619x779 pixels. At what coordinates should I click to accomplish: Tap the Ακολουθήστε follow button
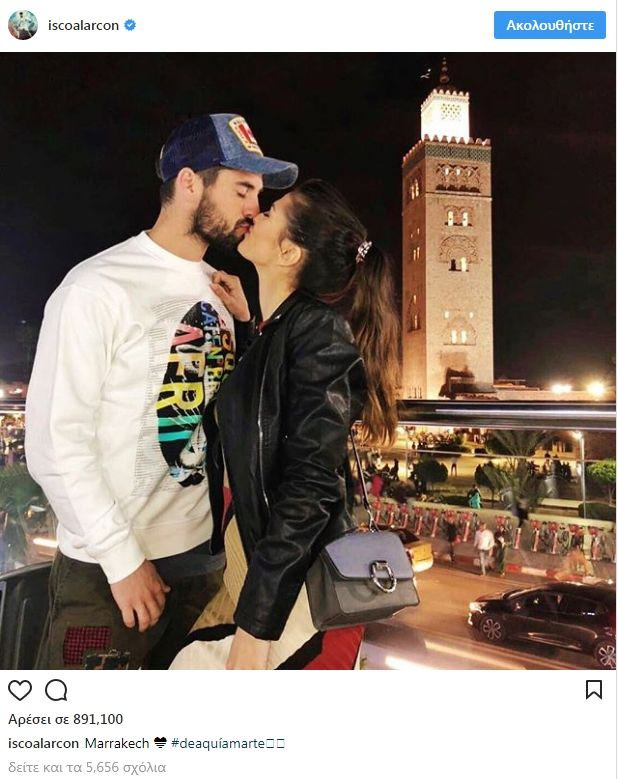click(x=549, y=25)
